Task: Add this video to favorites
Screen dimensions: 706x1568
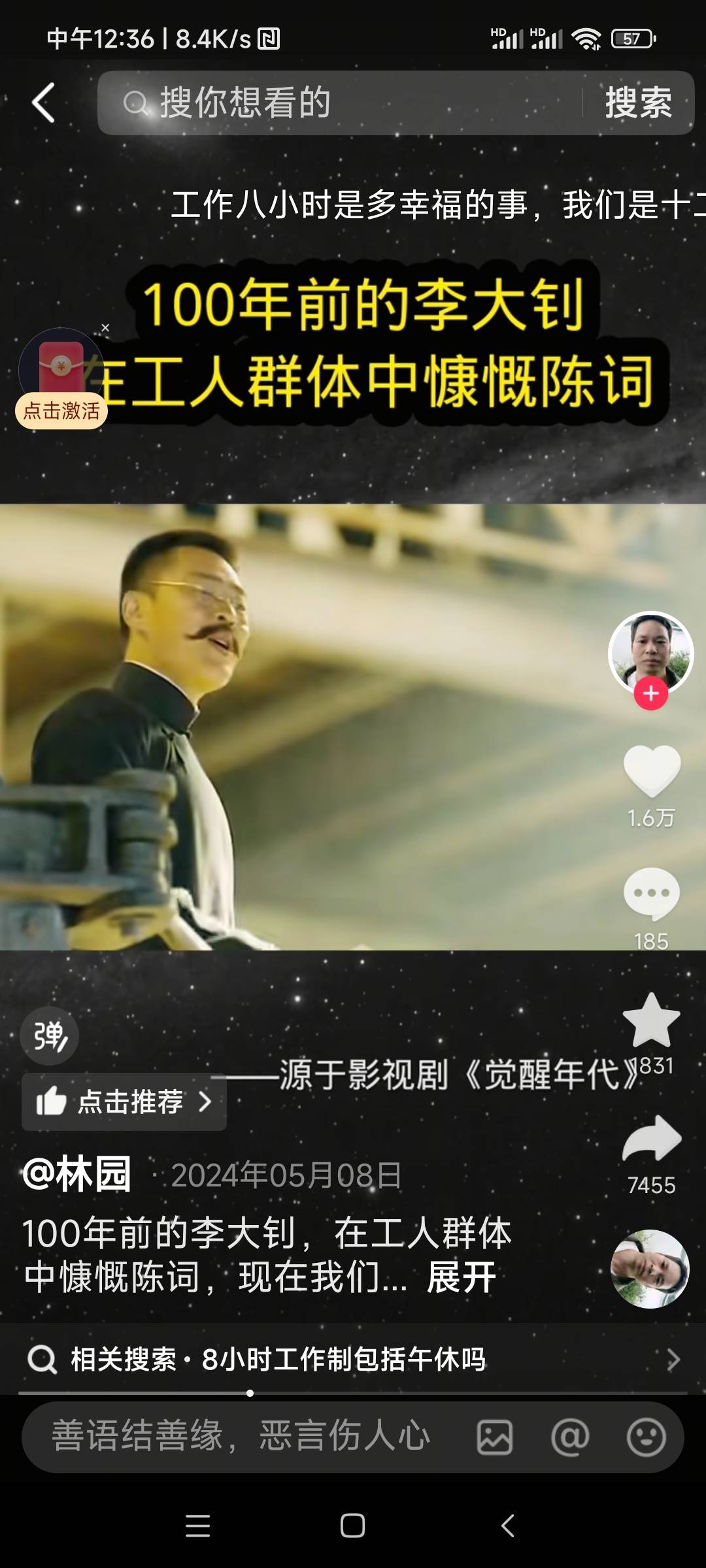Action: [x=652, y=1021]
